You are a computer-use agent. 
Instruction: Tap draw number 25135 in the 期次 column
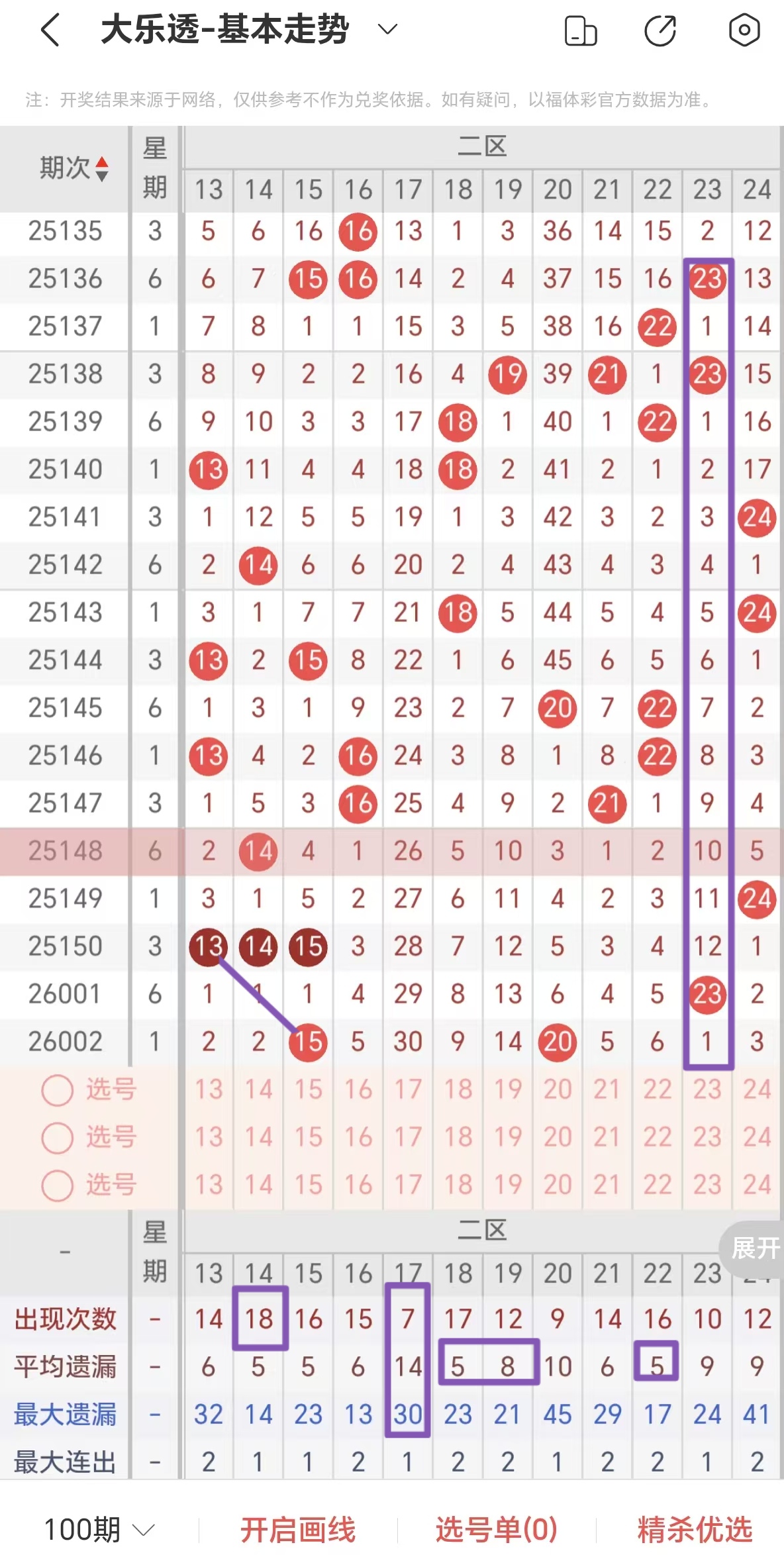tap(64, 232)
